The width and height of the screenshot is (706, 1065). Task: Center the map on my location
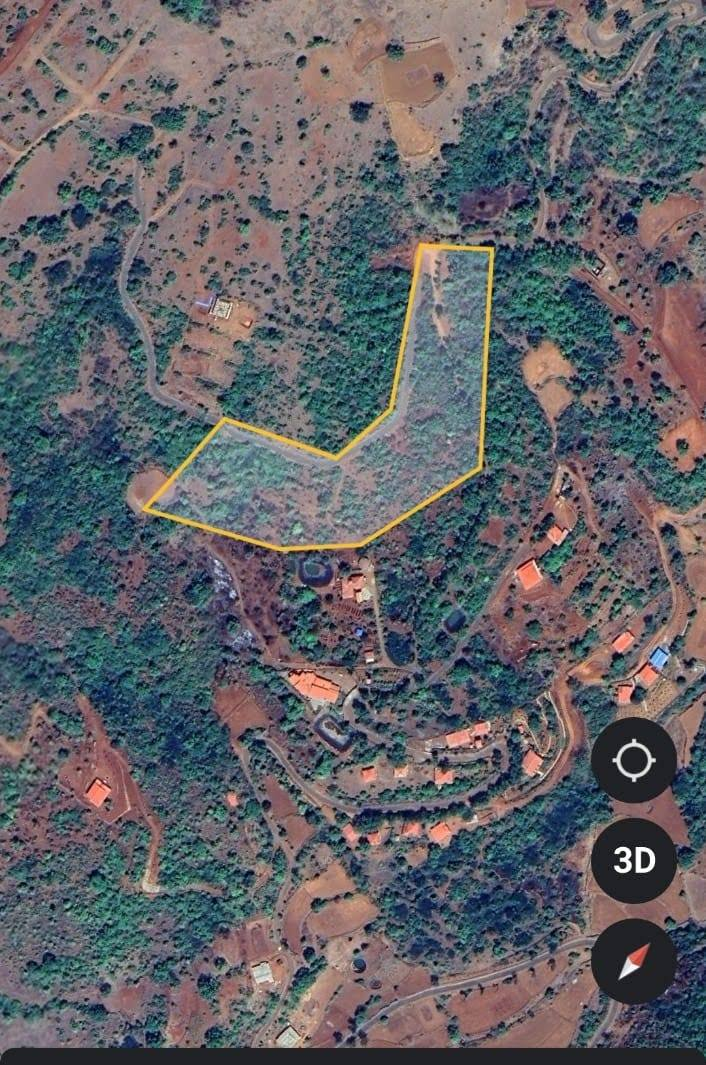pos(633,760)
